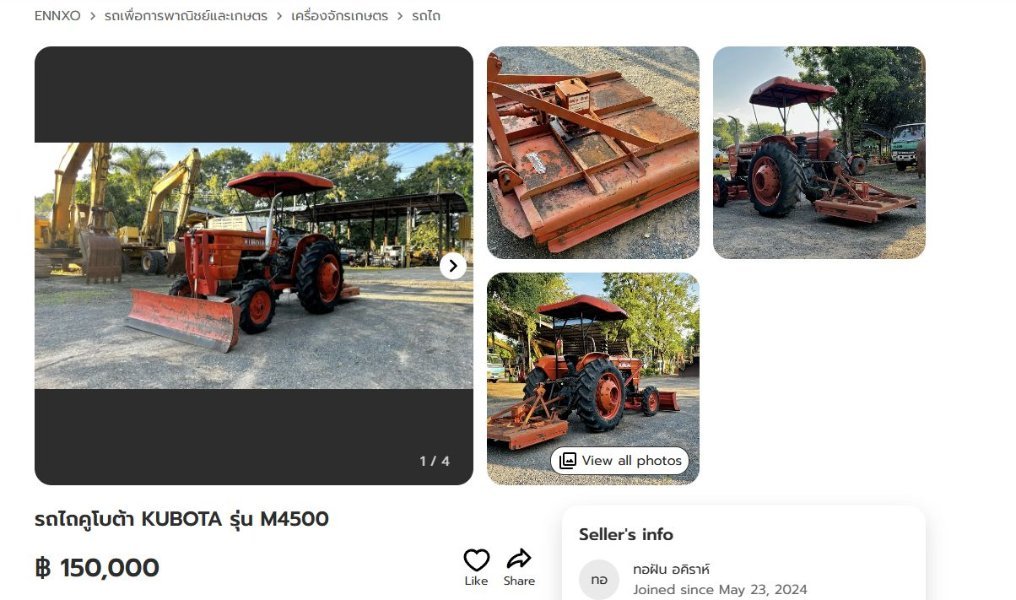This screenshot has width=1016, height=600.
Task: Share this tractor listing
Action: [519, 566]
